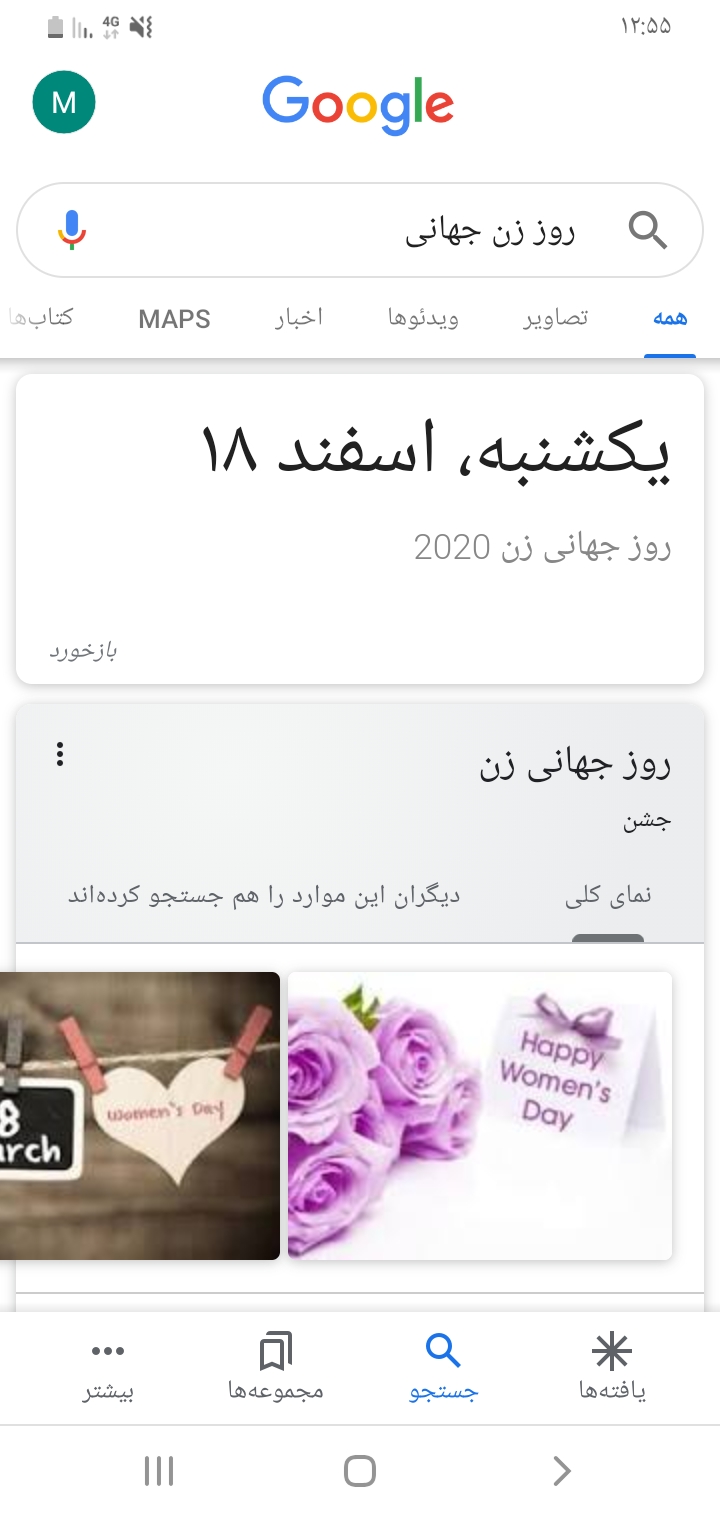
Task: Open the three-dot menu on روز جهانی زن card
Action: tap(60, 755)
